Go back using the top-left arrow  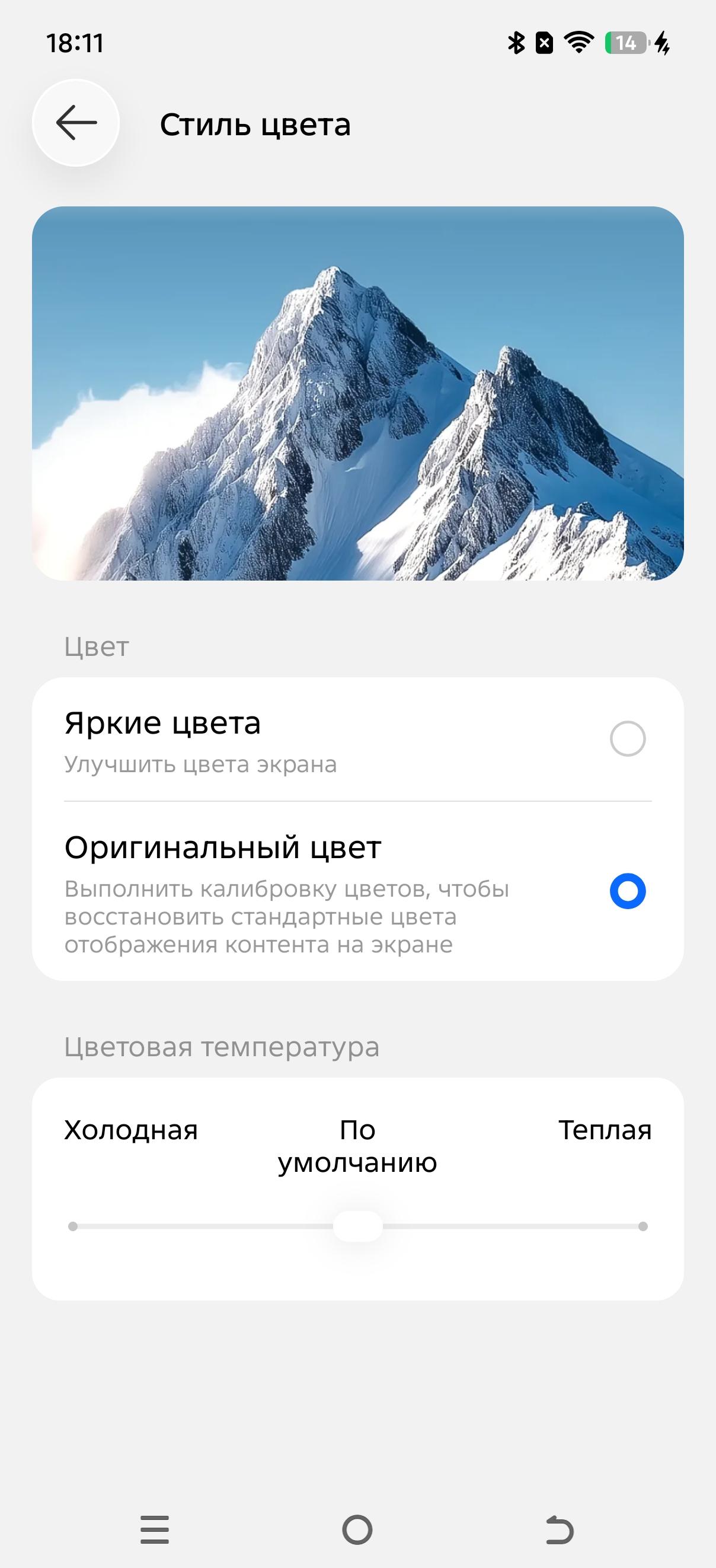76,123
